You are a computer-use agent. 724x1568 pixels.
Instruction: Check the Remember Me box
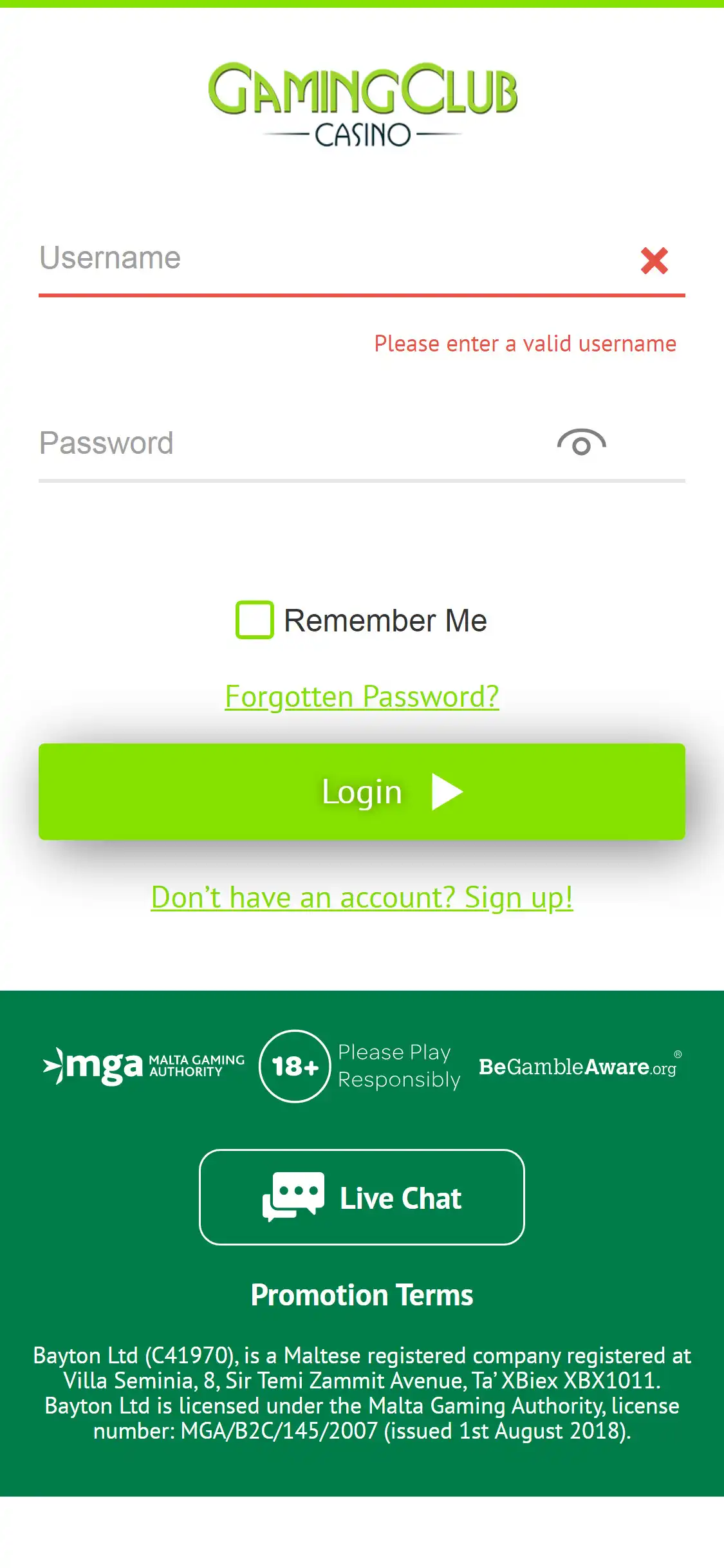(255, 620)
